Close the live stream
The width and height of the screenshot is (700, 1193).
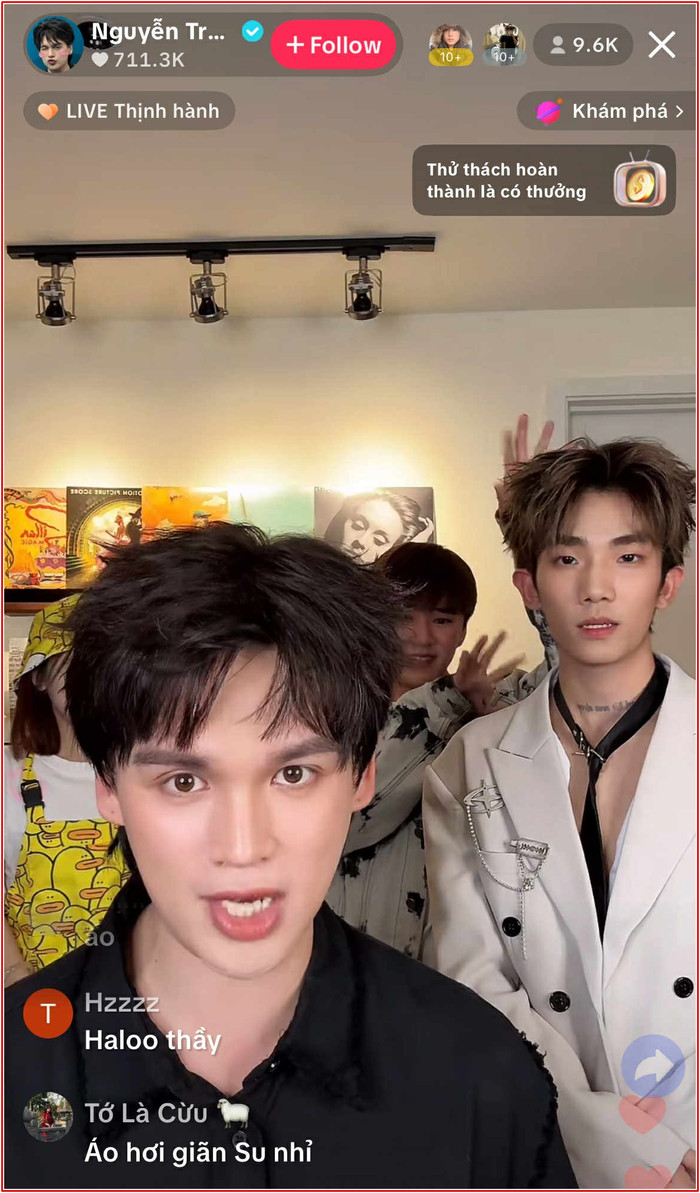click(662, 45)
